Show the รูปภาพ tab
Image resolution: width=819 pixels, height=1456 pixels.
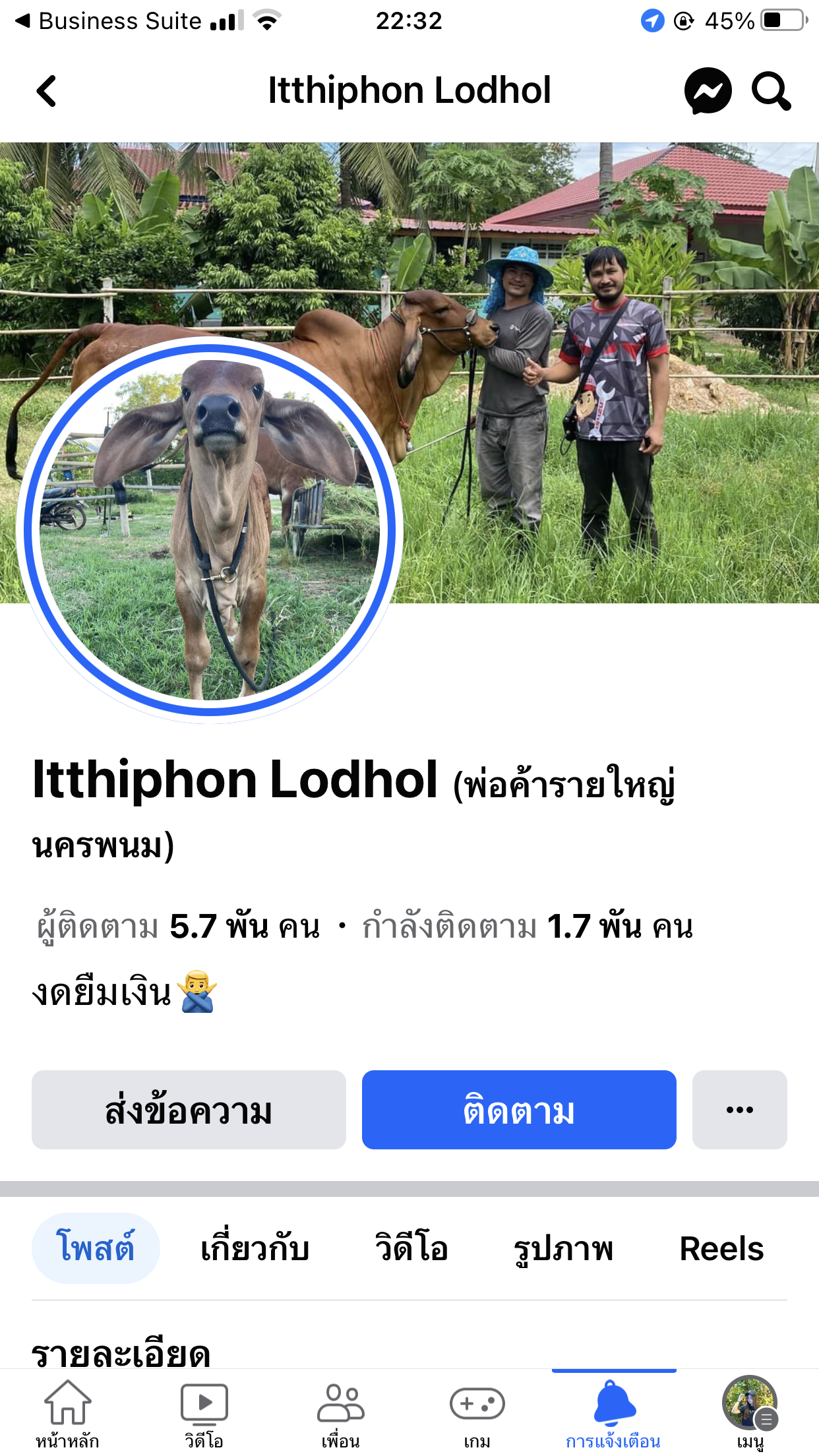click(563, 1248)
